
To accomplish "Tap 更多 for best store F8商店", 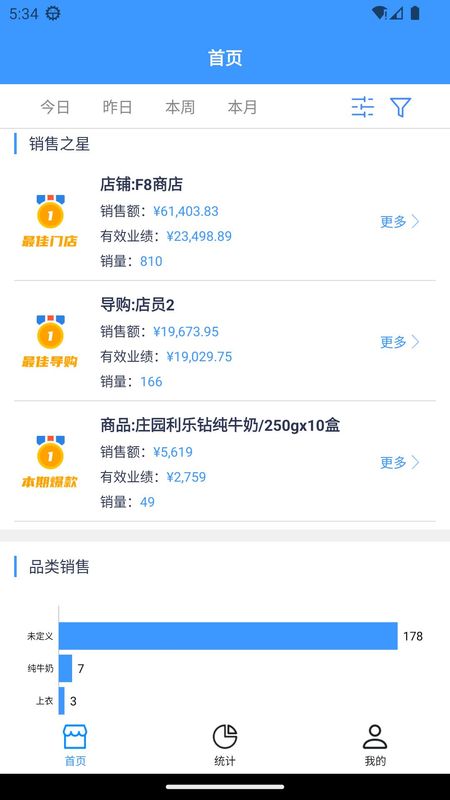I will tap(399, 221).
